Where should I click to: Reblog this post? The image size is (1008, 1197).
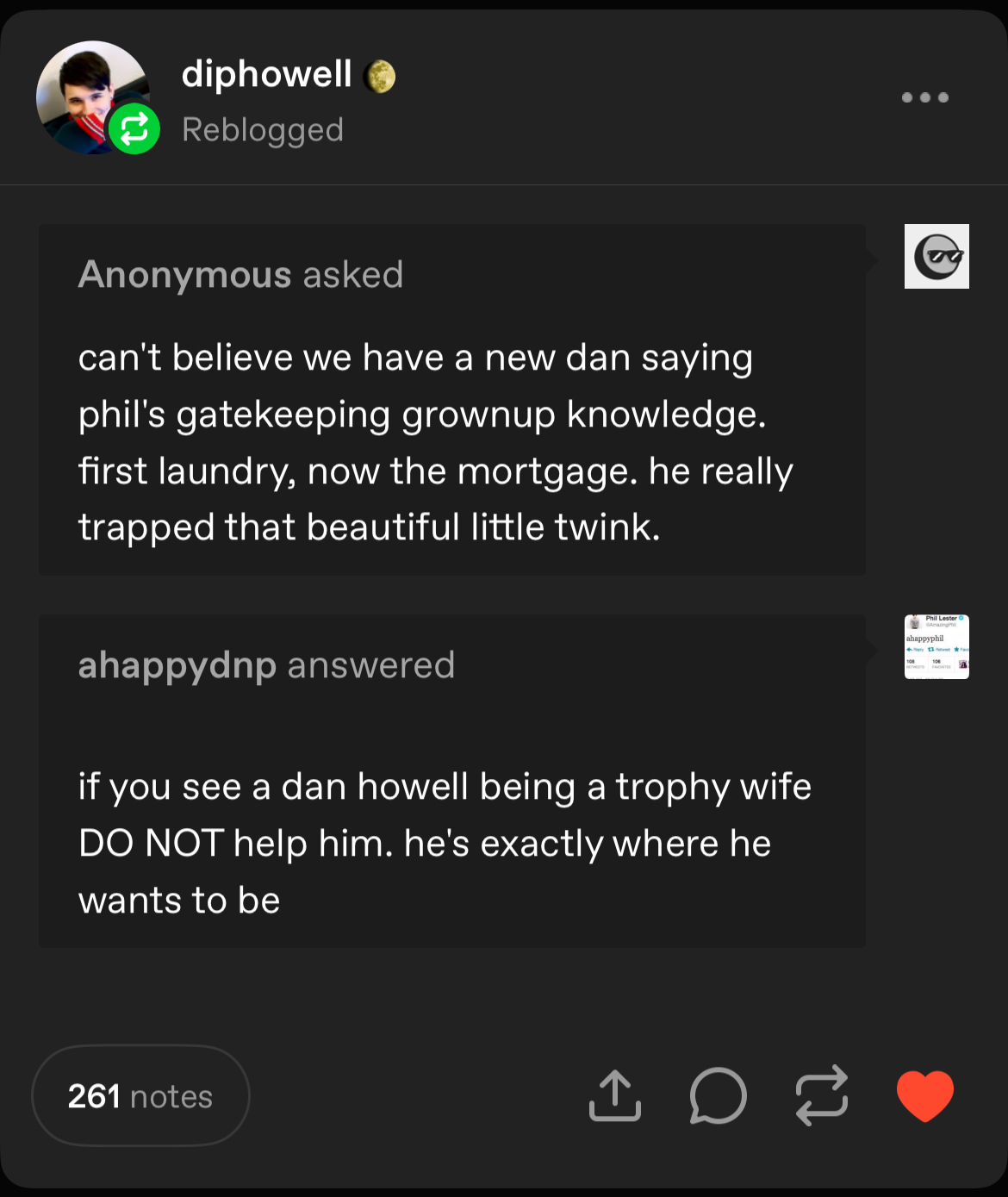[x=821, y=1096]
